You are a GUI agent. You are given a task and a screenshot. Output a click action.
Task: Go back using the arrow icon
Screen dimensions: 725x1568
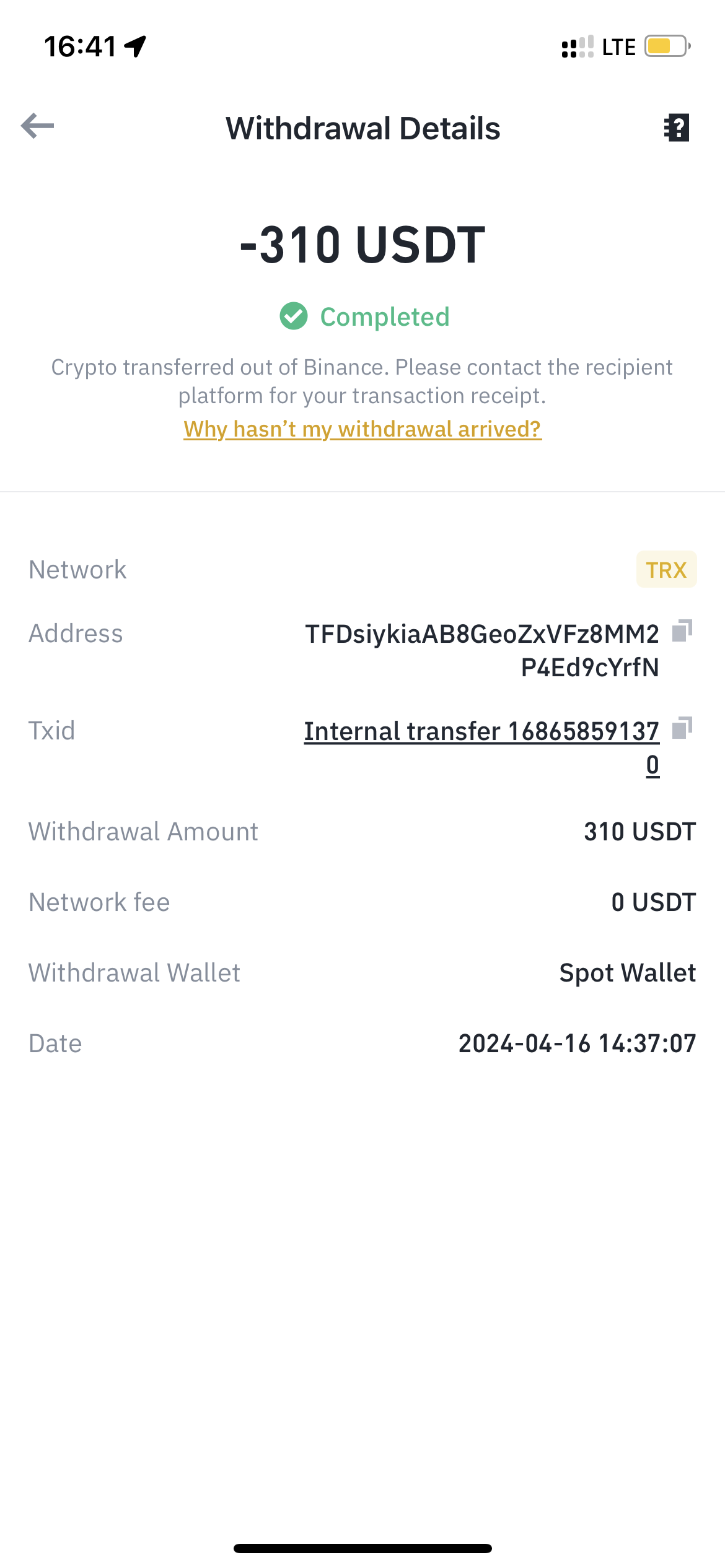37,126
